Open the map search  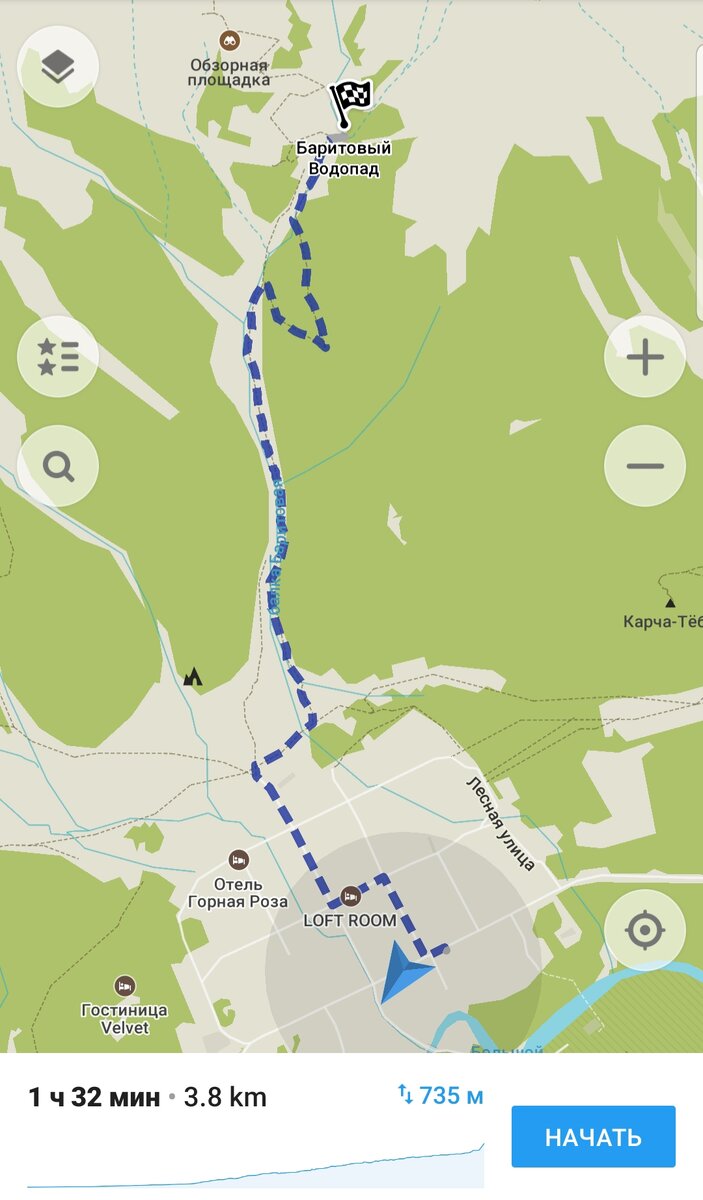(x=58, y=466)
